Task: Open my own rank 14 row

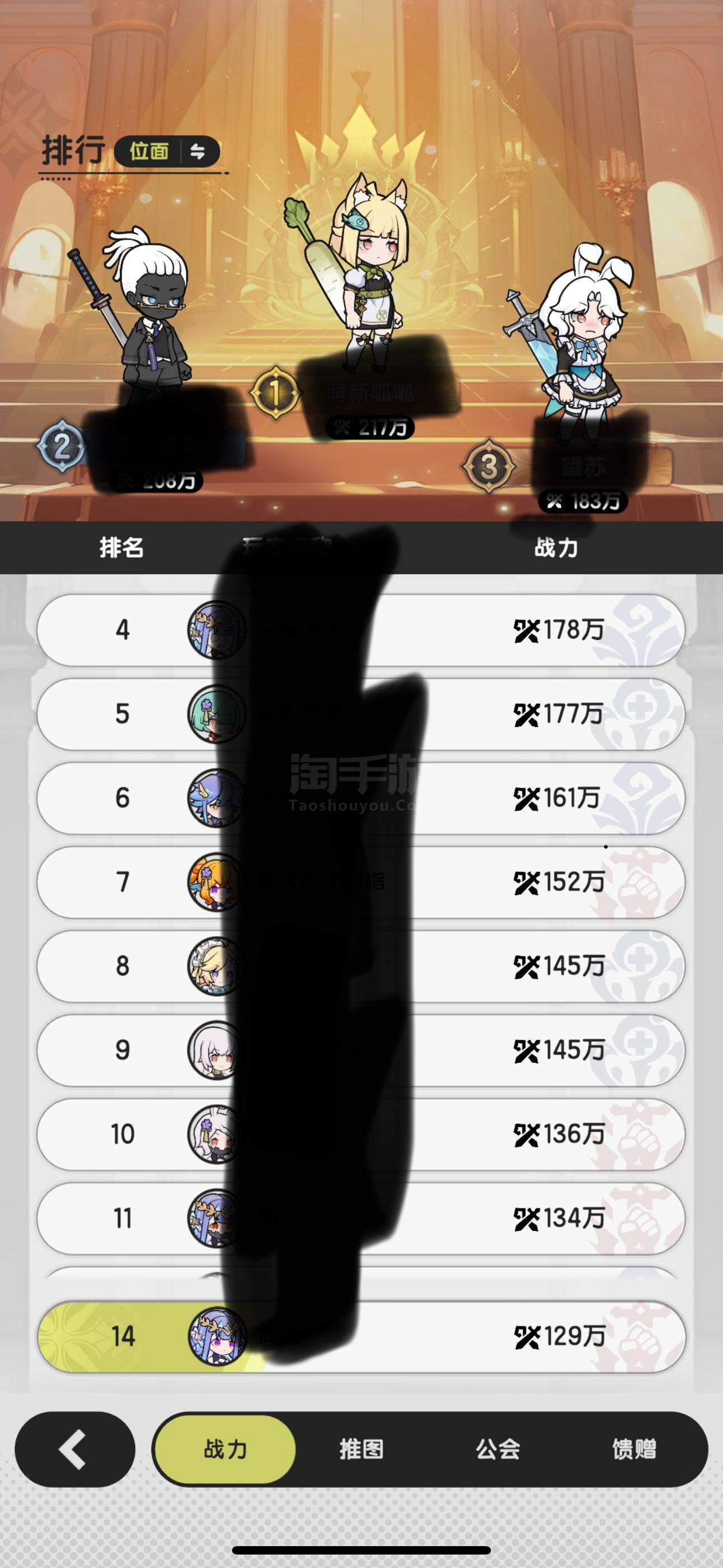Action: pyautogui.click(x=361, y=1336)
